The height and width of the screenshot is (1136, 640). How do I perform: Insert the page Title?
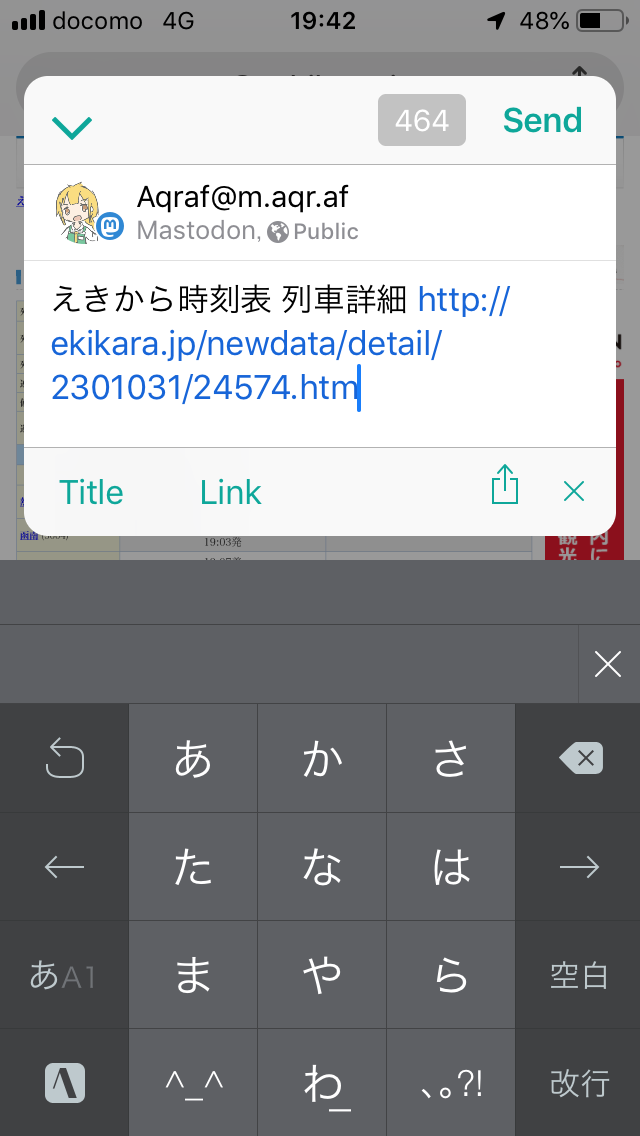coord(91,492)
